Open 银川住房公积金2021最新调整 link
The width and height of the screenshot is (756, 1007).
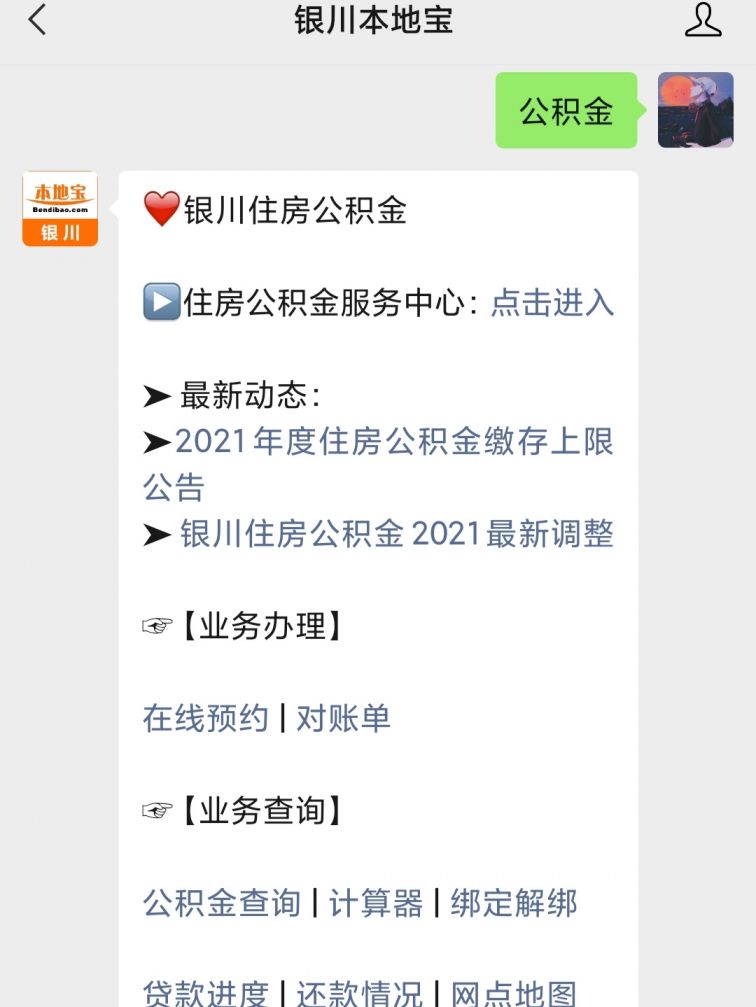(396, 534)
